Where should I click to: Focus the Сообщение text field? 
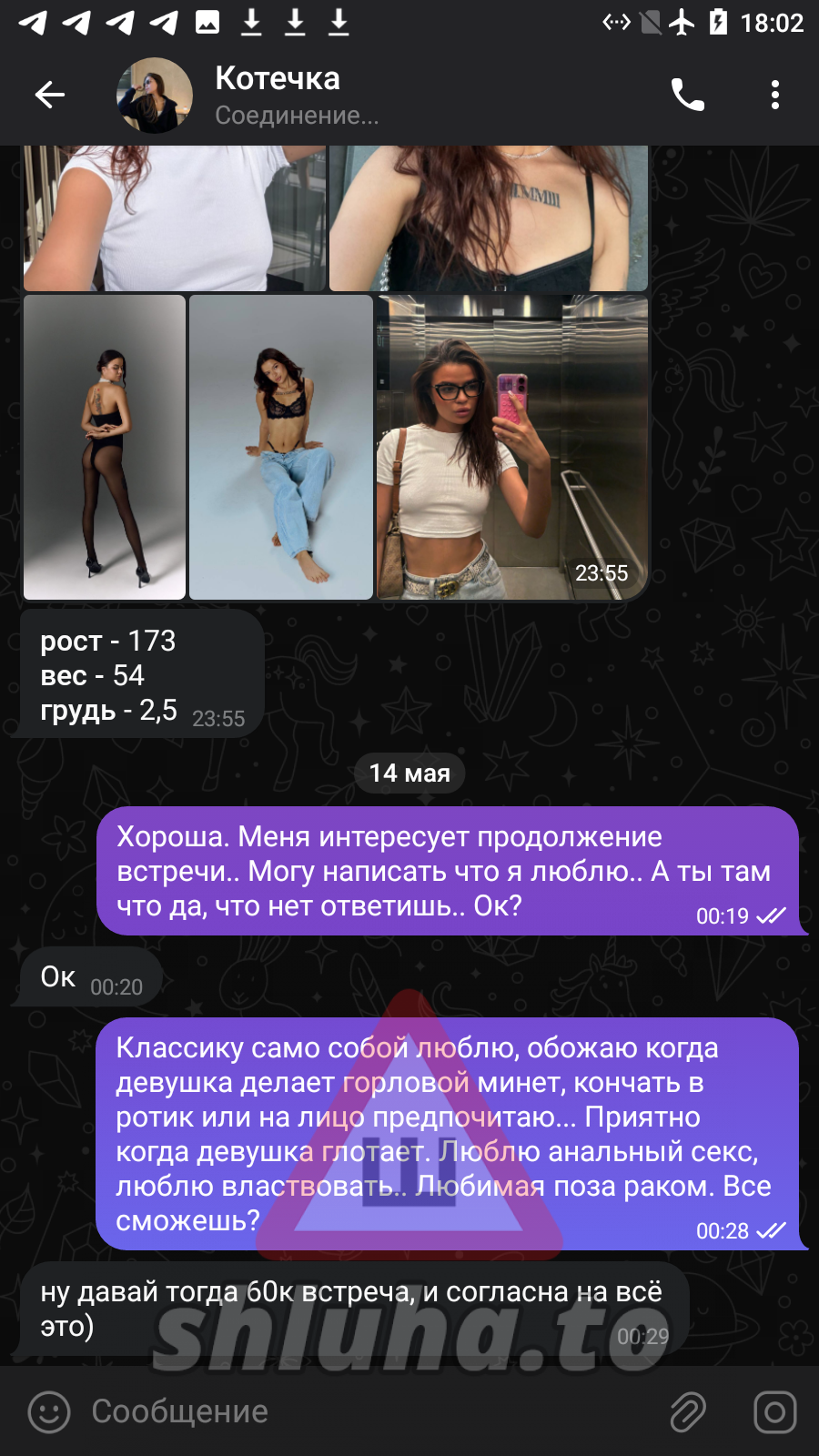click(364, 1411)
